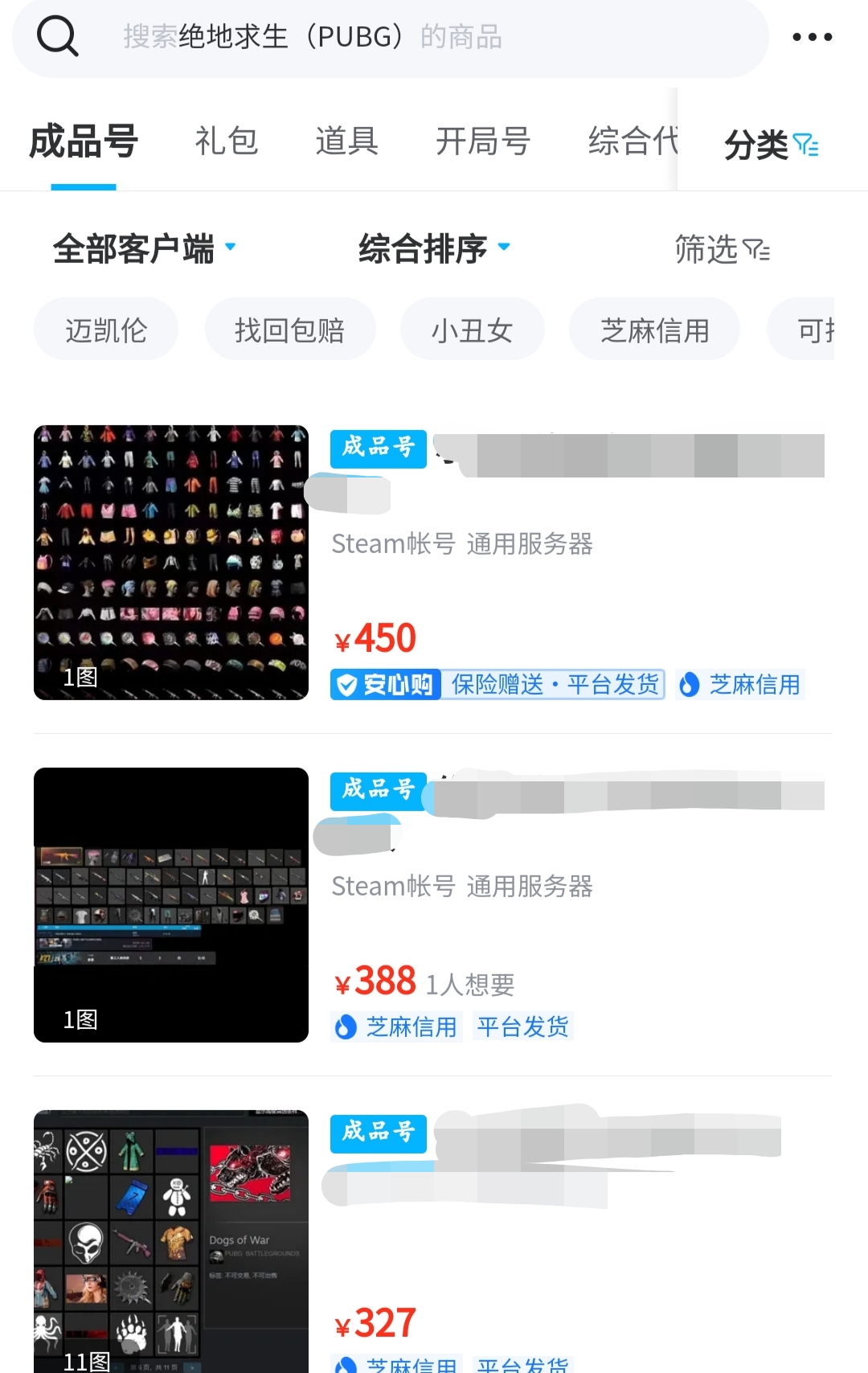Switch to the 综合代 tab
This screenshot has width=868, height=1373.
[633, 141]
